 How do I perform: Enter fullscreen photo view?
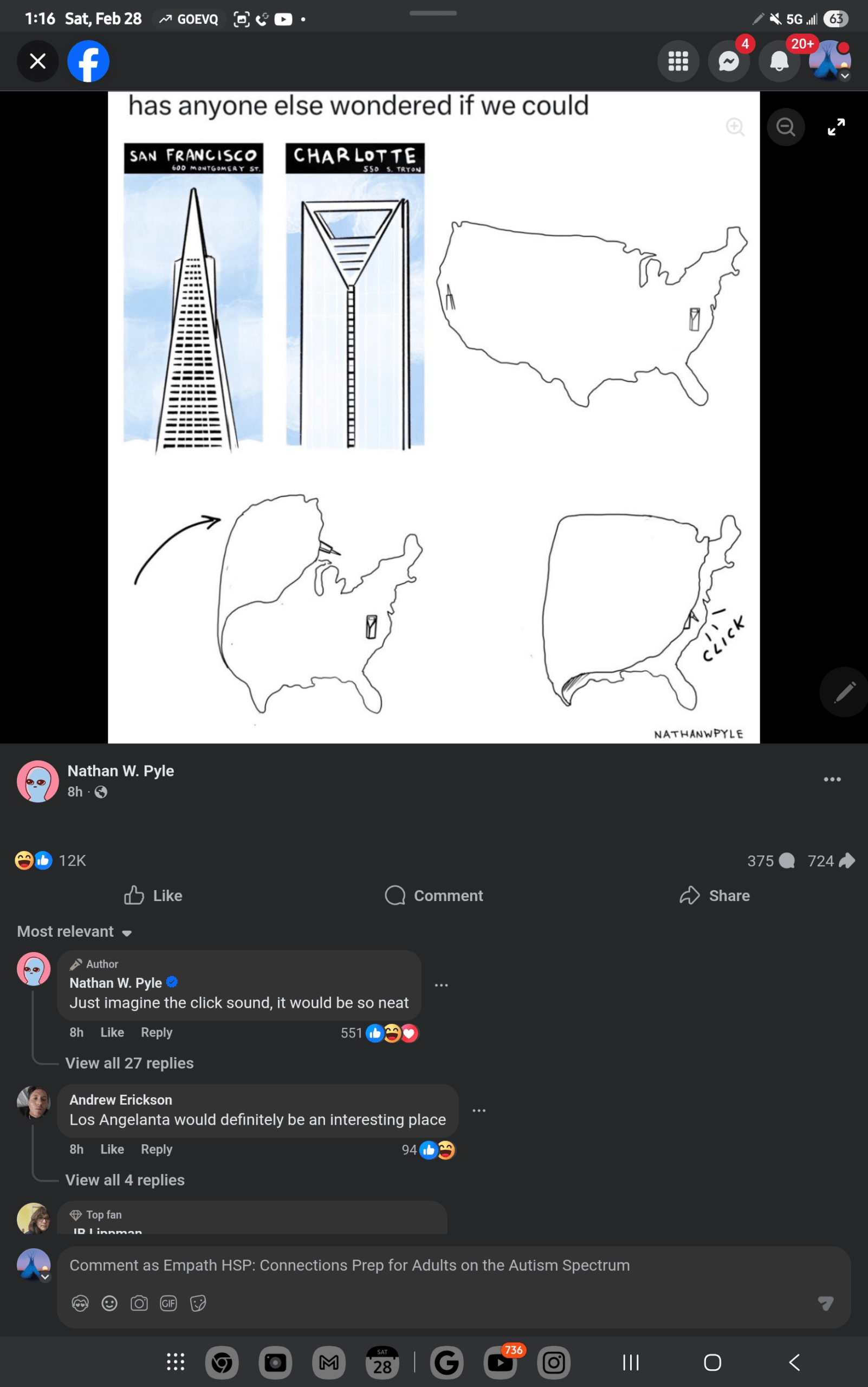tap(836, 126)
